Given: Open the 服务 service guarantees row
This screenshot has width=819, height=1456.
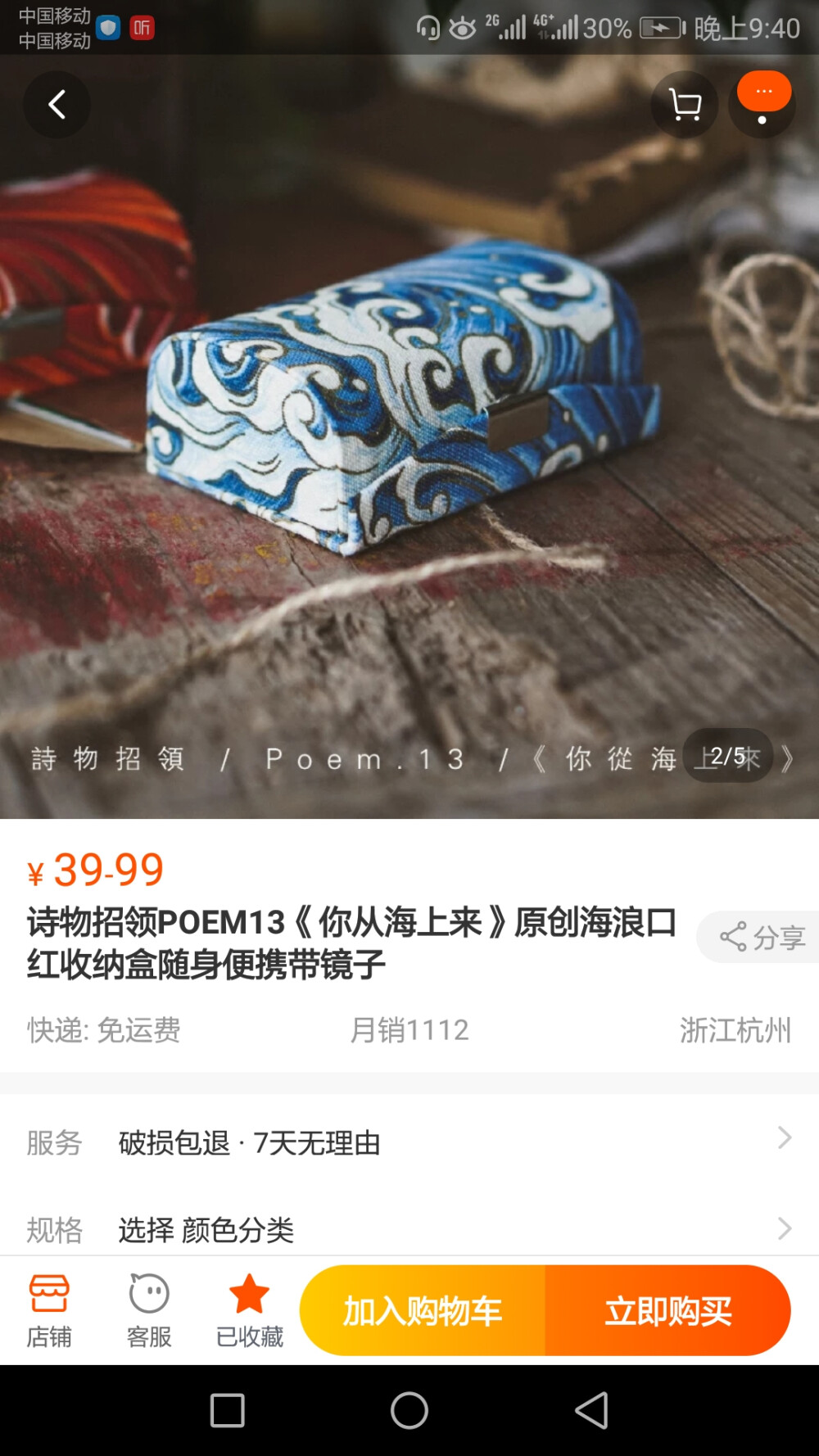Looking at the screenshot, I should [409, 1142].
